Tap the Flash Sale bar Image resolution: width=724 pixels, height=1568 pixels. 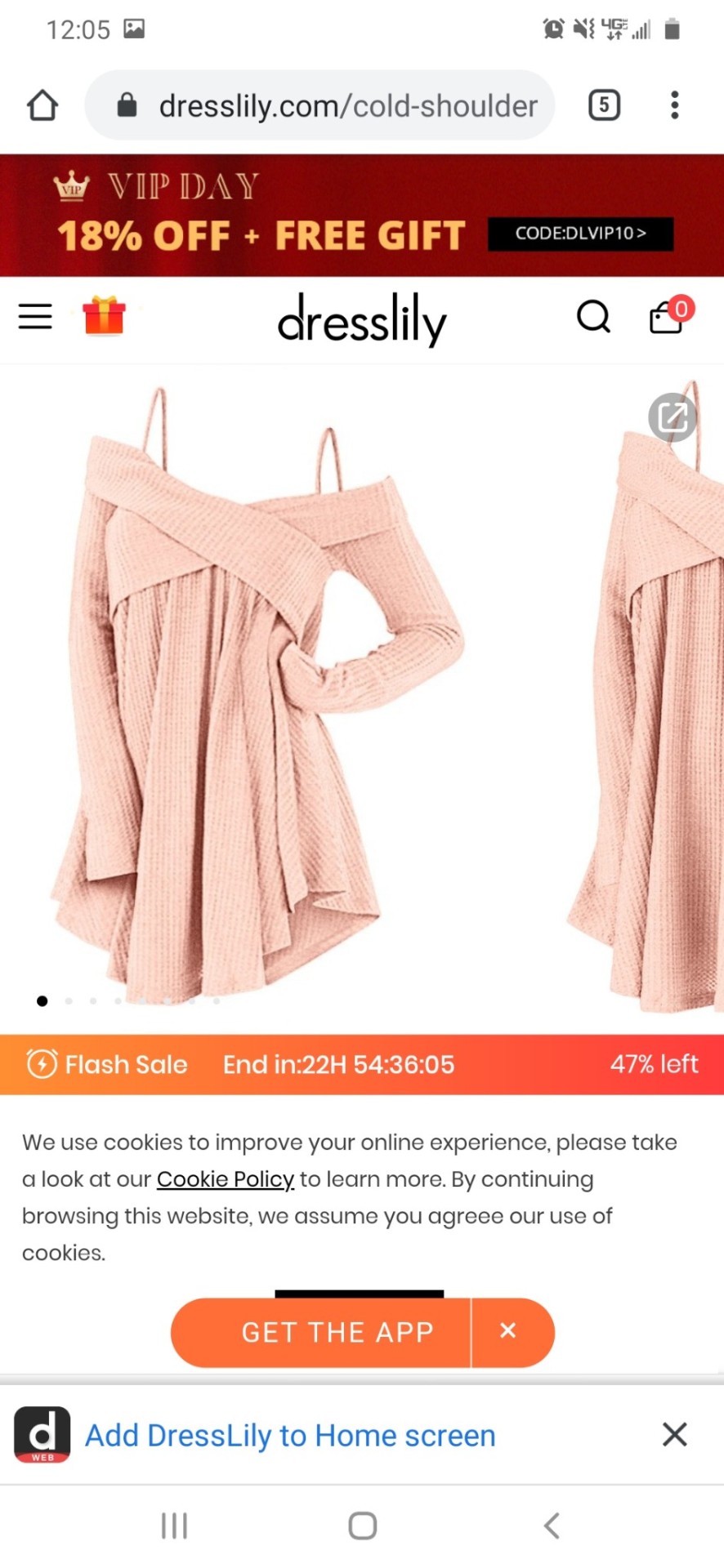[361, 1064]
